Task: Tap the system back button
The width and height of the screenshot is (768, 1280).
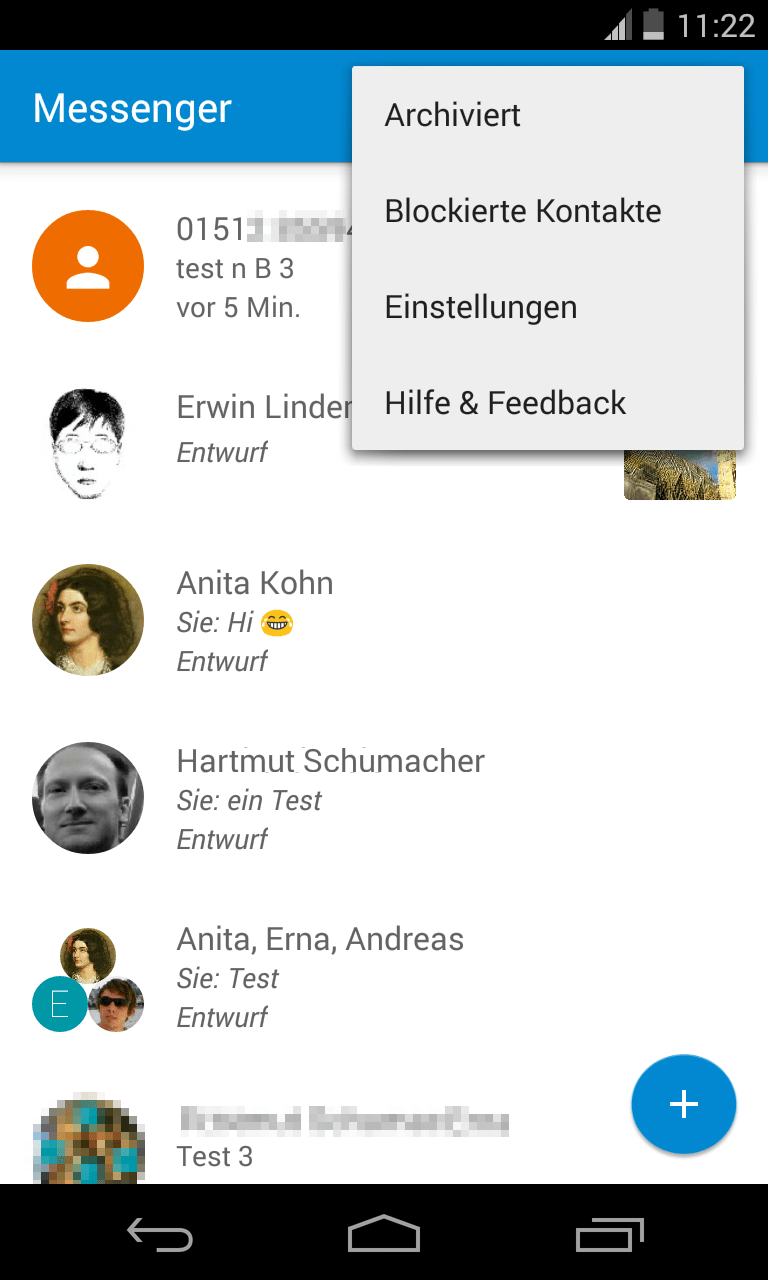Action: click(160, 1234)
